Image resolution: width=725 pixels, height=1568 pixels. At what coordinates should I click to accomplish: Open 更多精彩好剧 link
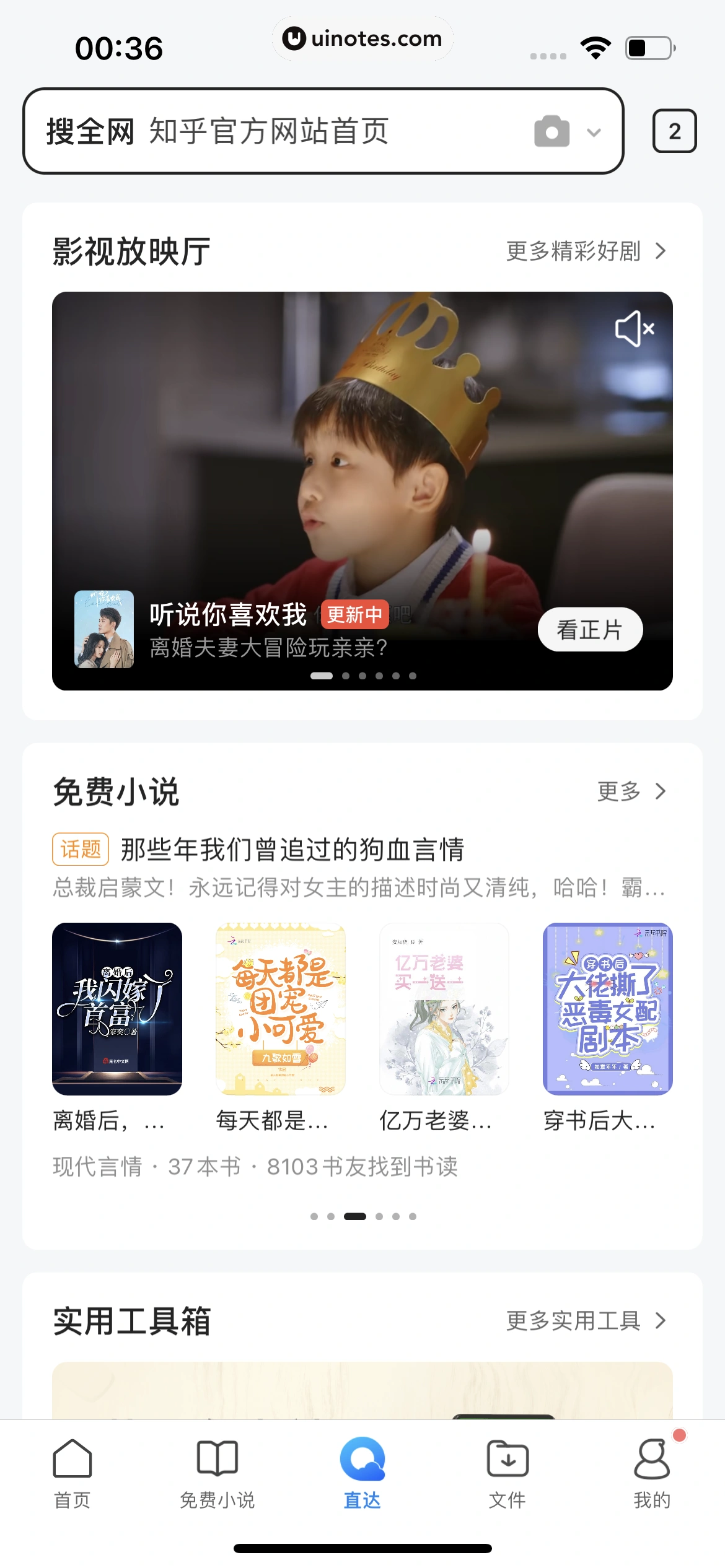point(586,251)
